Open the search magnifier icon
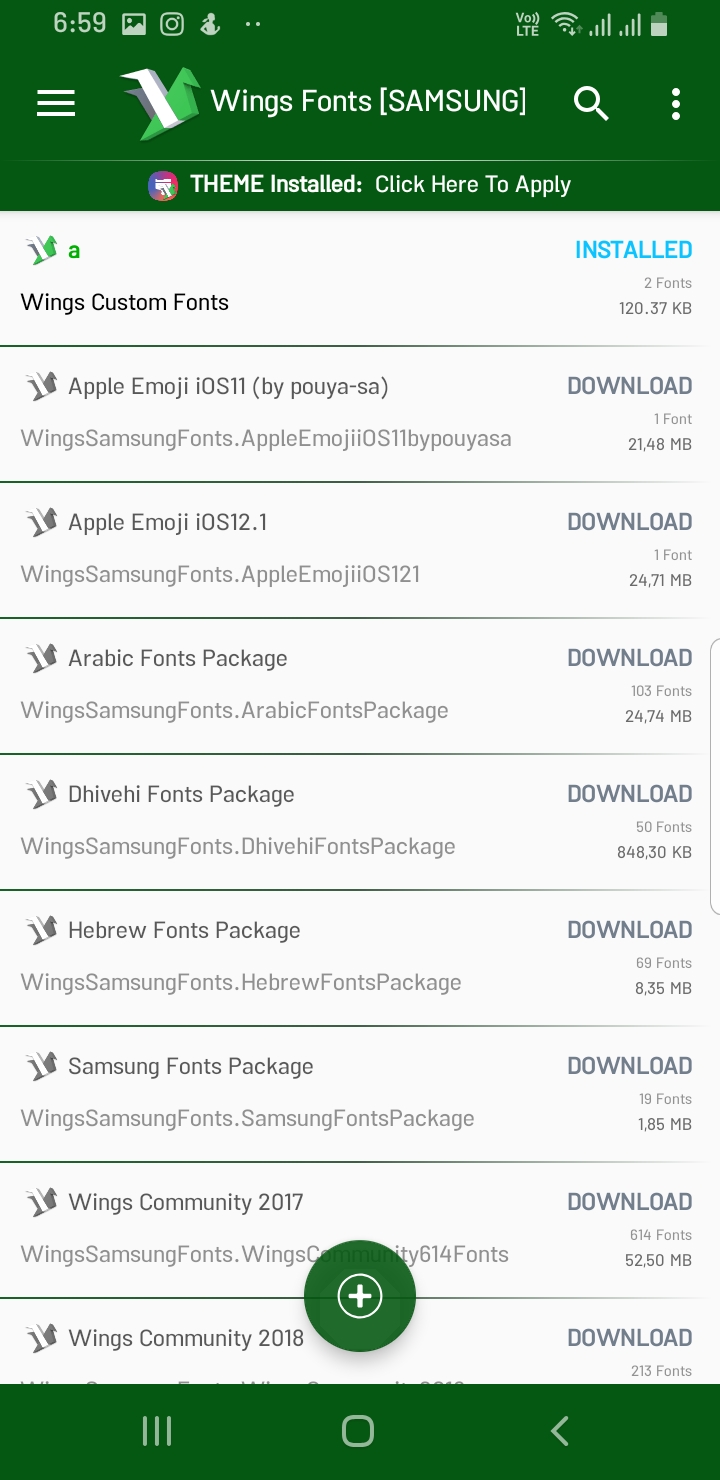The image size is (720, 1480). click(591, 103)
